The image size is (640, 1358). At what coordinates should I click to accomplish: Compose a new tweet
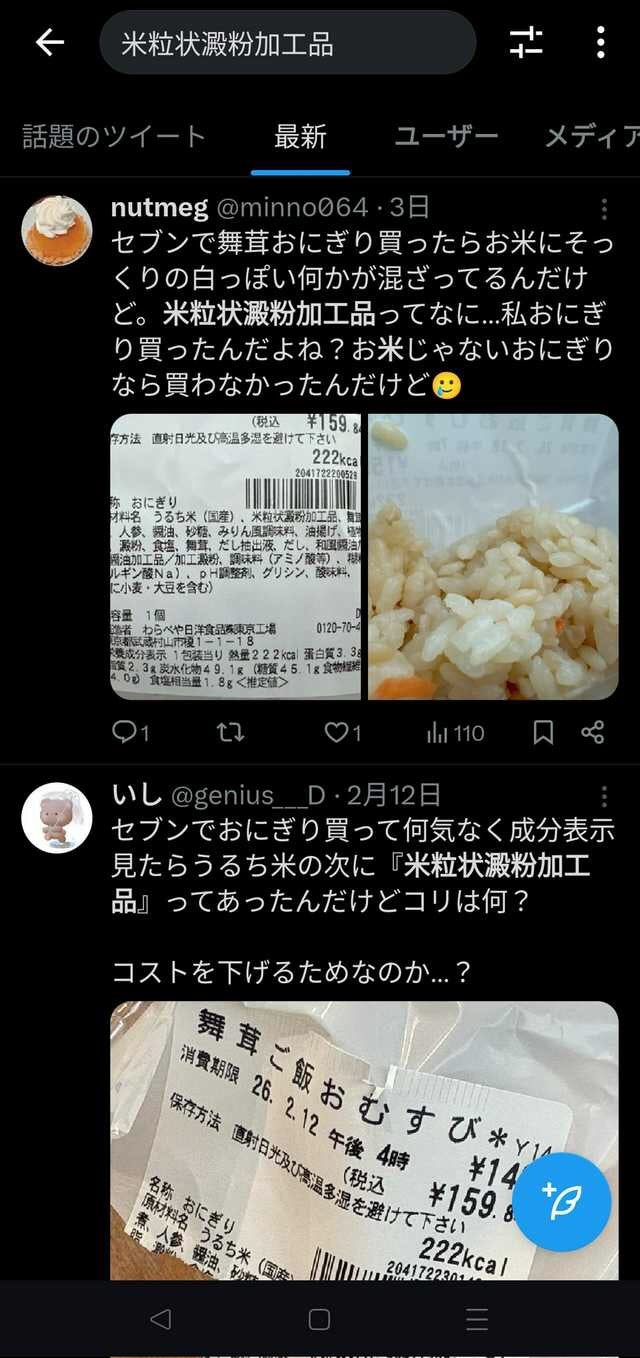pyautogui.click(x=561, y=1202)
